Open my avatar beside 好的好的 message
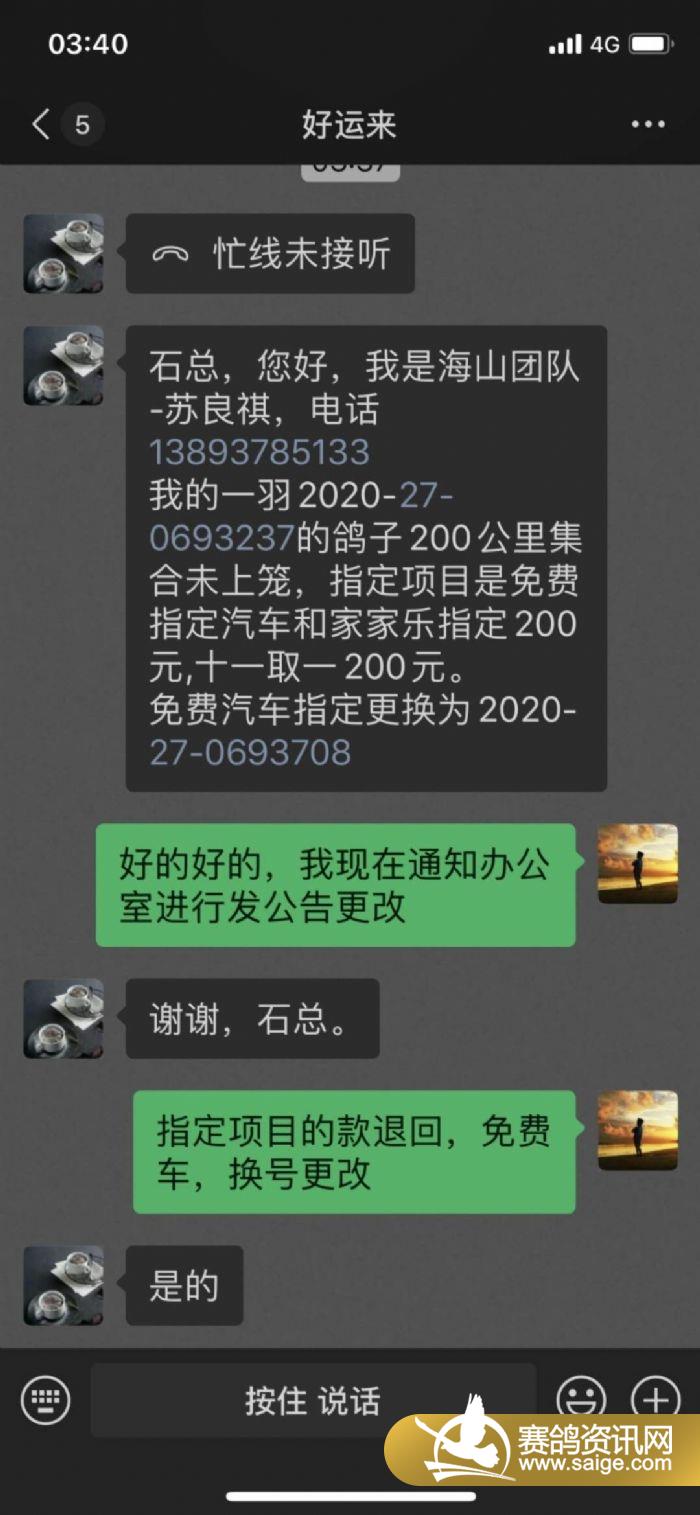This screenshot has width=700, height=1515. coord(638,863)
